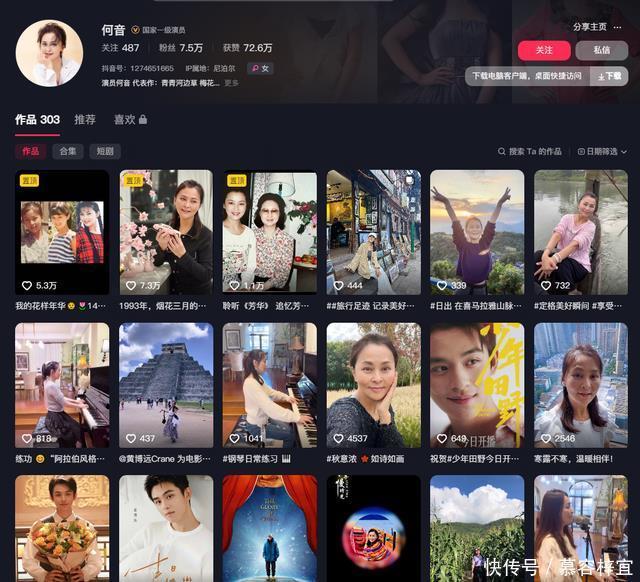
Task: Tap the 关注 follow button
Action: click(544, 49)
